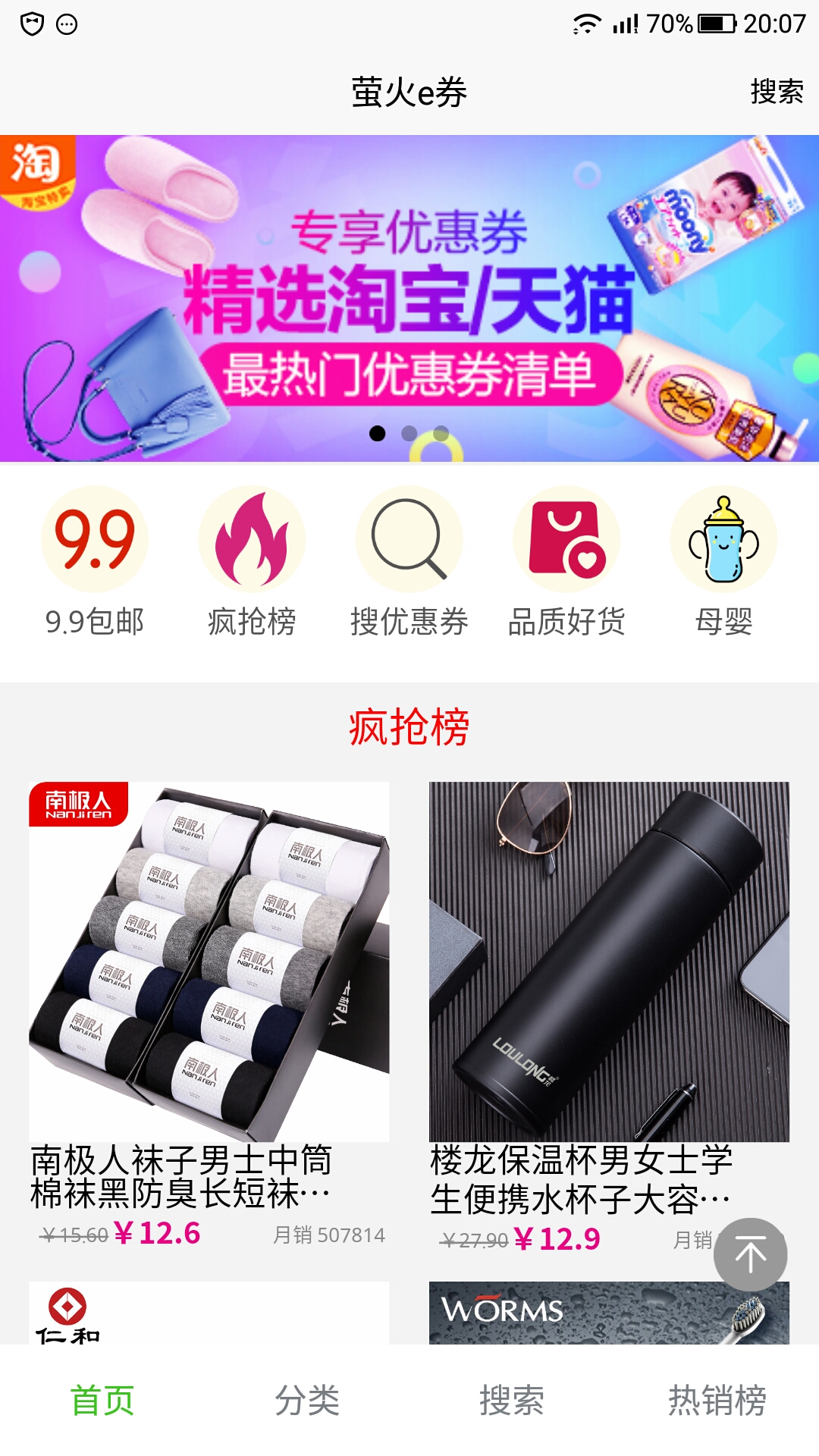
Task: Switch to the 首页 tab
Action: click(x=102, y=1399)
